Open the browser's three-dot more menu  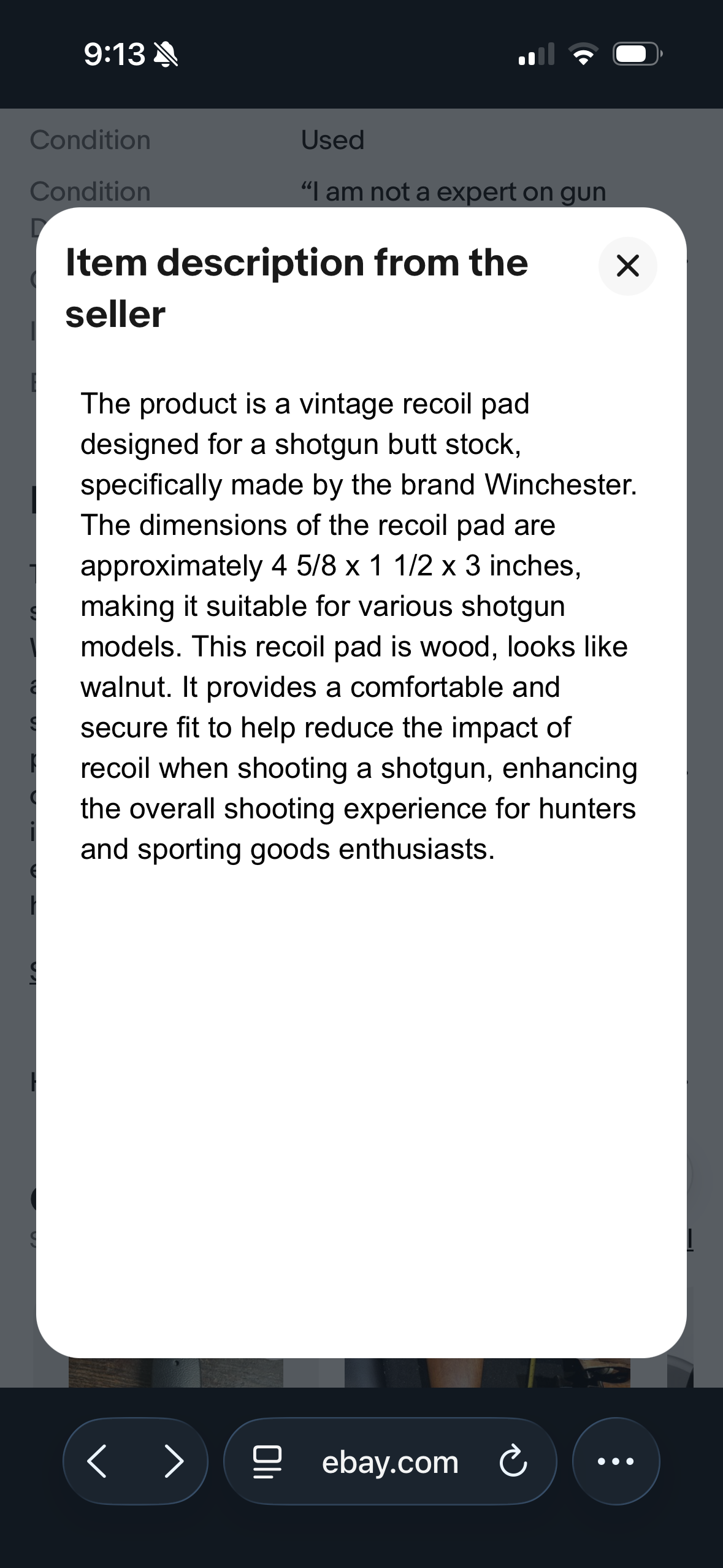pyautogui.click(x=616, y=1461)
